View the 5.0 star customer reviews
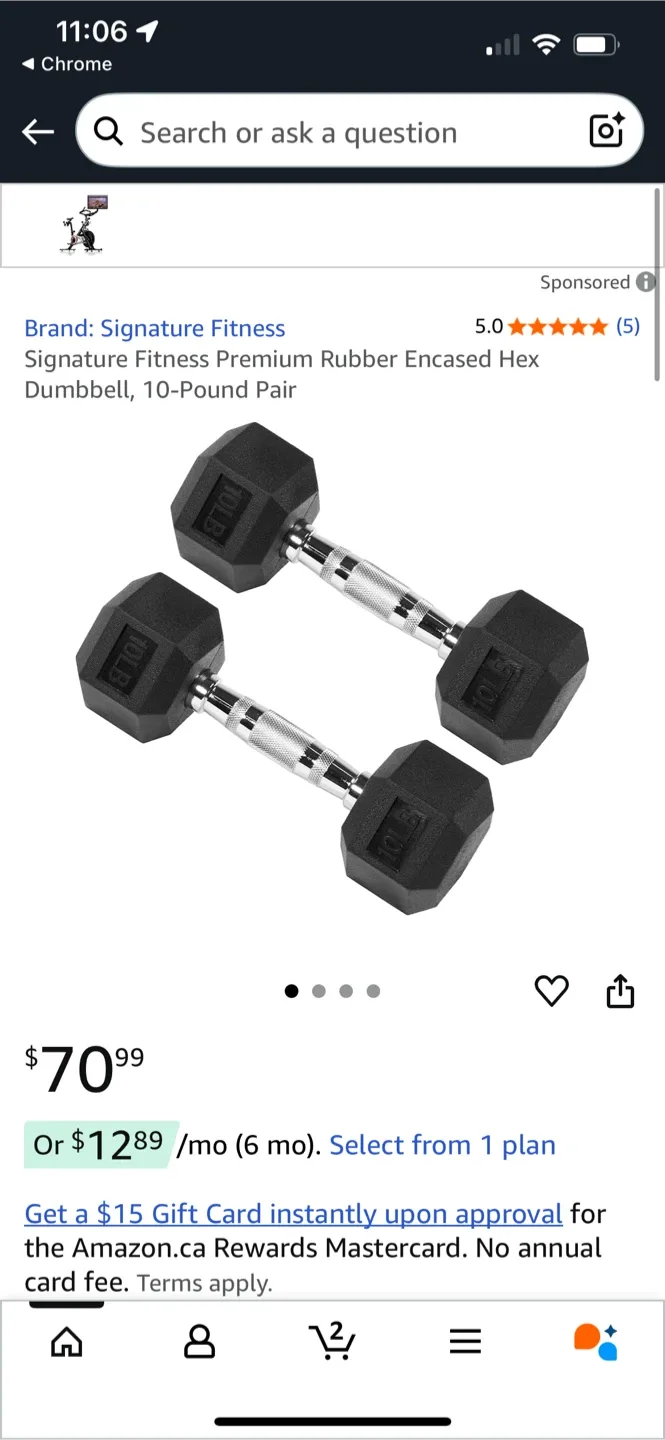Screen dimensions: 665x1440 556,326
